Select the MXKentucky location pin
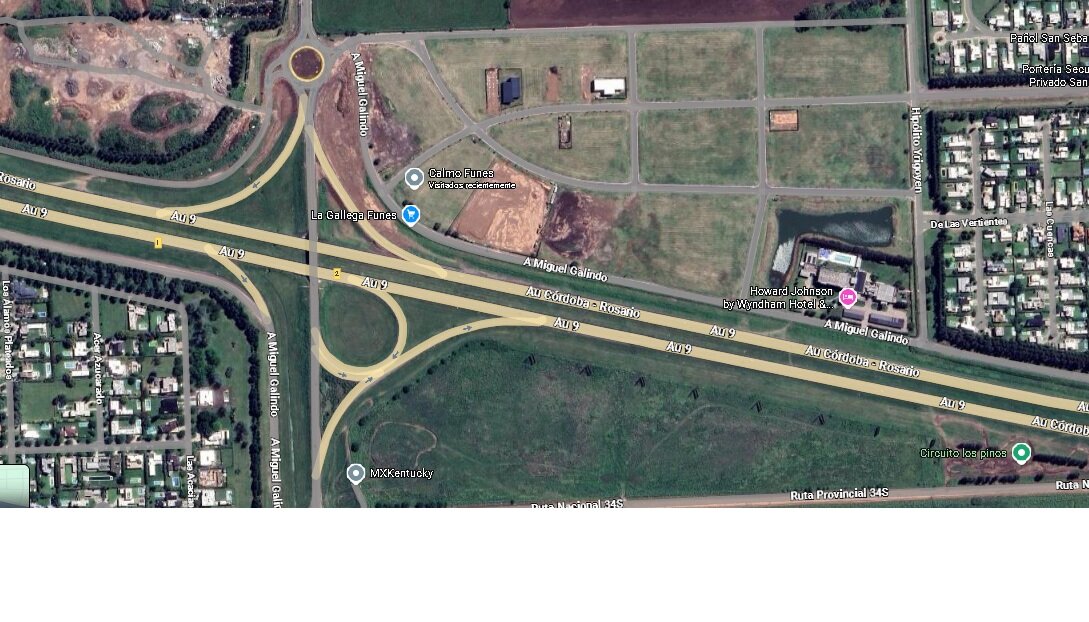This screenshot has width=1089, height=622. 355,473
